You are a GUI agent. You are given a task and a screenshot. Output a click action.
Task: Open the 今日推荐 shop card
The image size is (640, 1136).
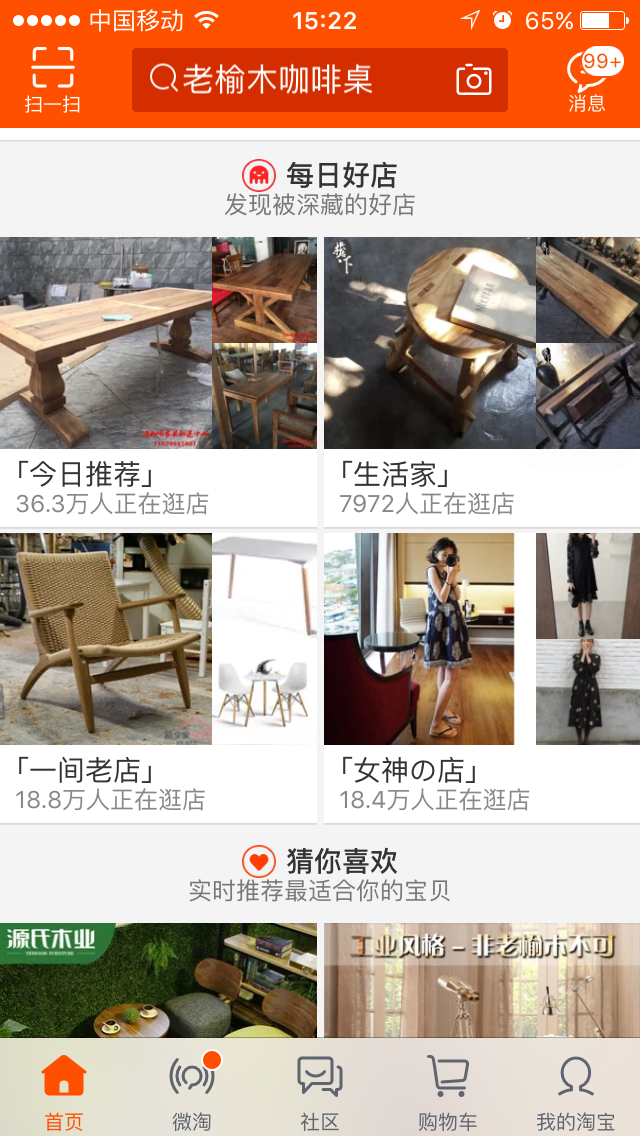[x=158, y=380]
